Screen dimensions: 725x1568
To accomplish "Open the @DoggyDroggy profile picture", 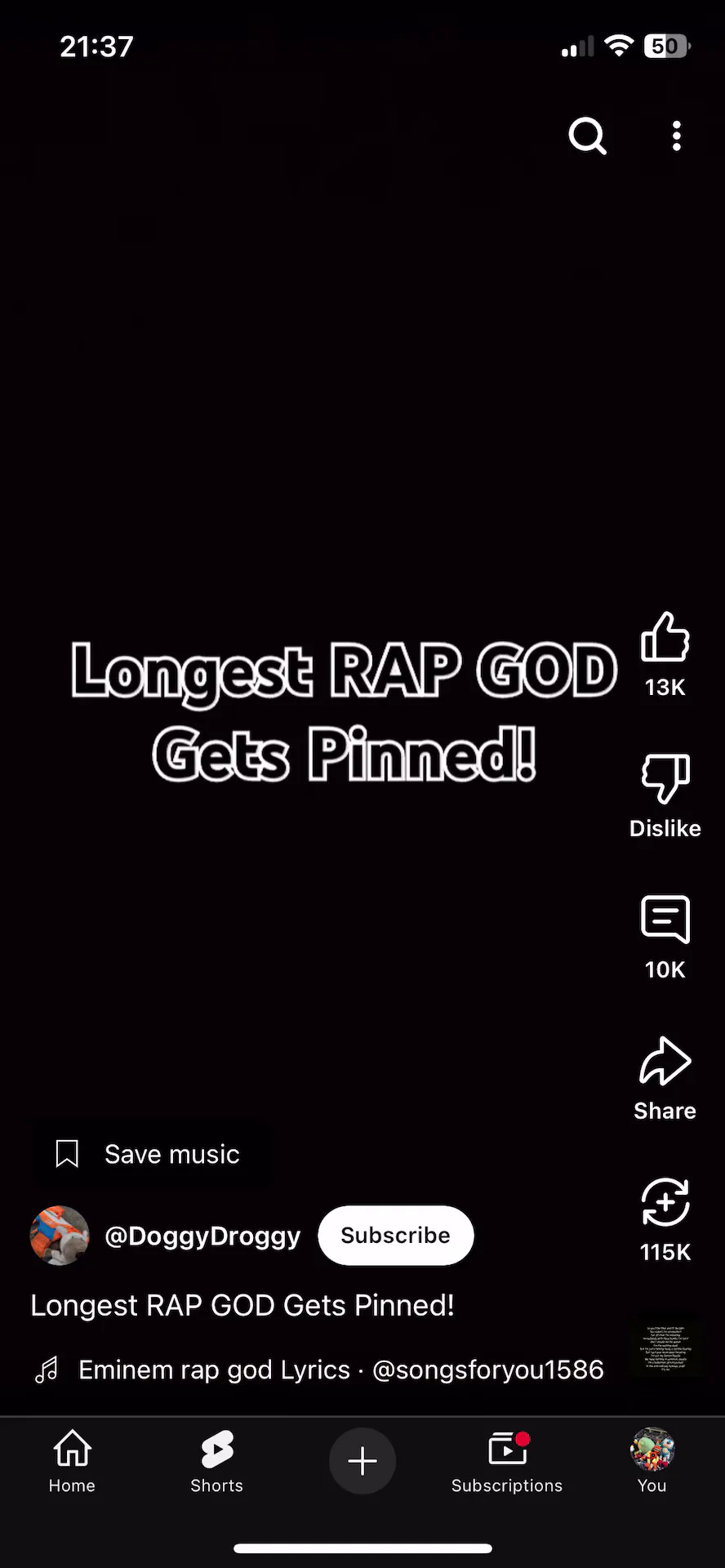I will pos(60,1236).
